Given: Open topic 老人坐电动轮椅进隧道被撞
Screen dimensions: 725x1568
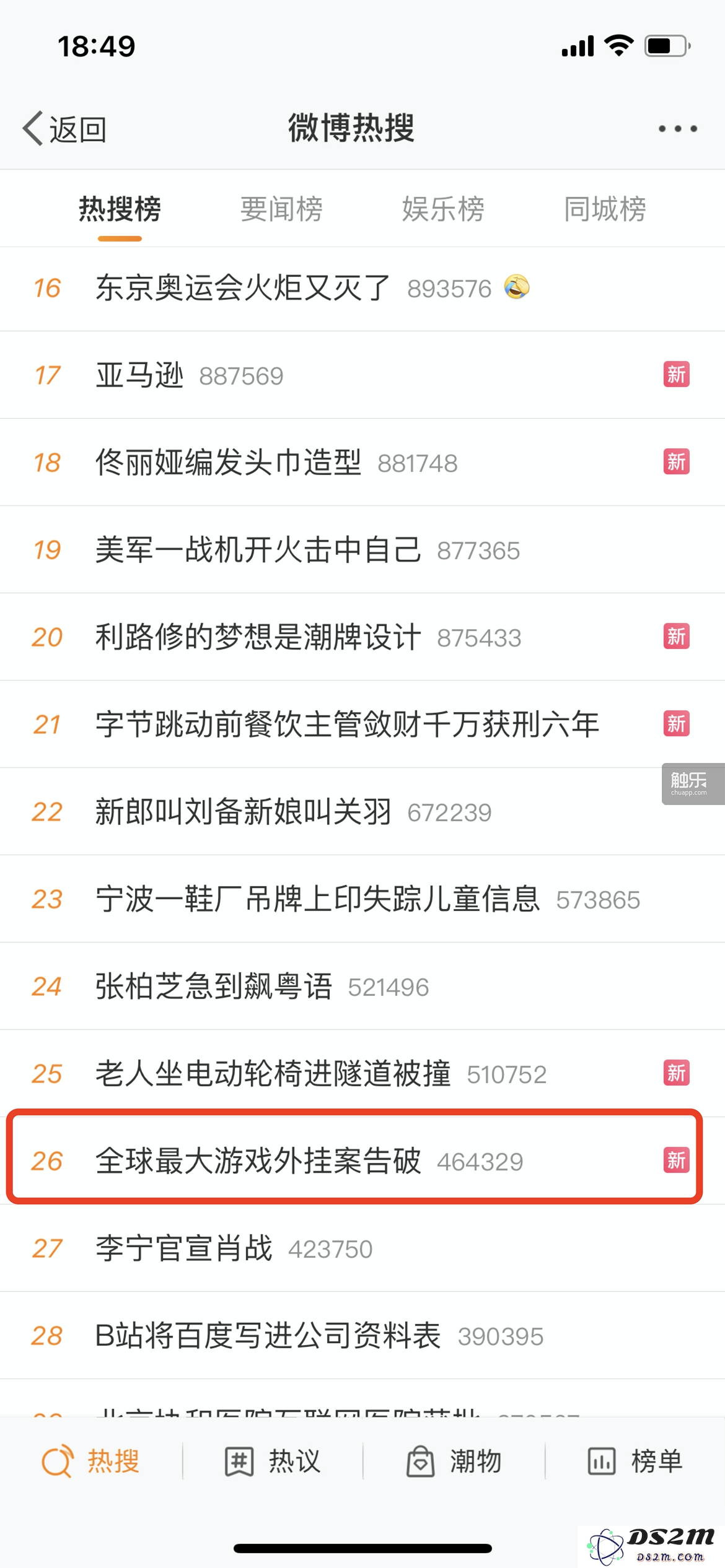Looking at the screenshot, I should click(273, 1074).
